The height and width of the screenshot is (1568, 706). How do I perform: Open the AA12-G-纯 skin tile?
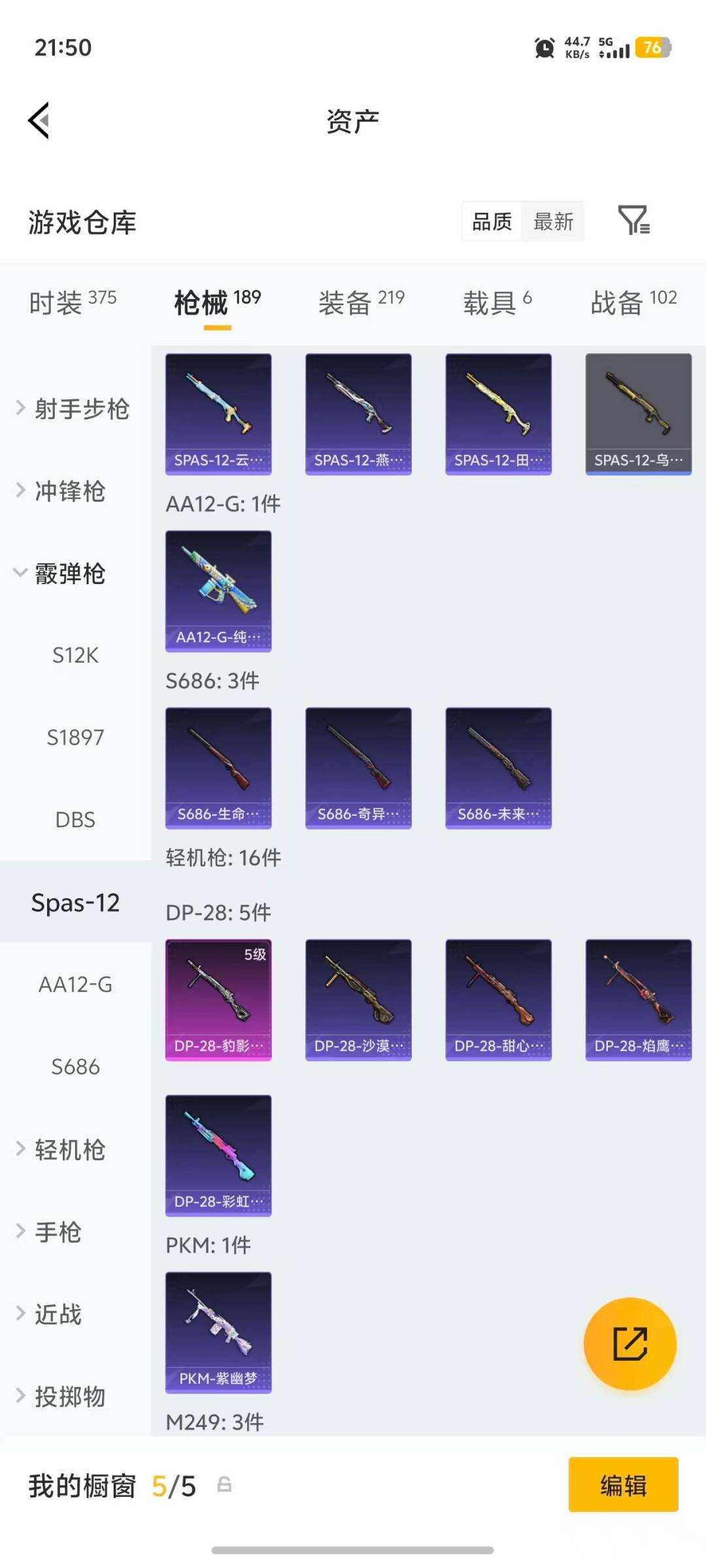[x=218, y=591]
